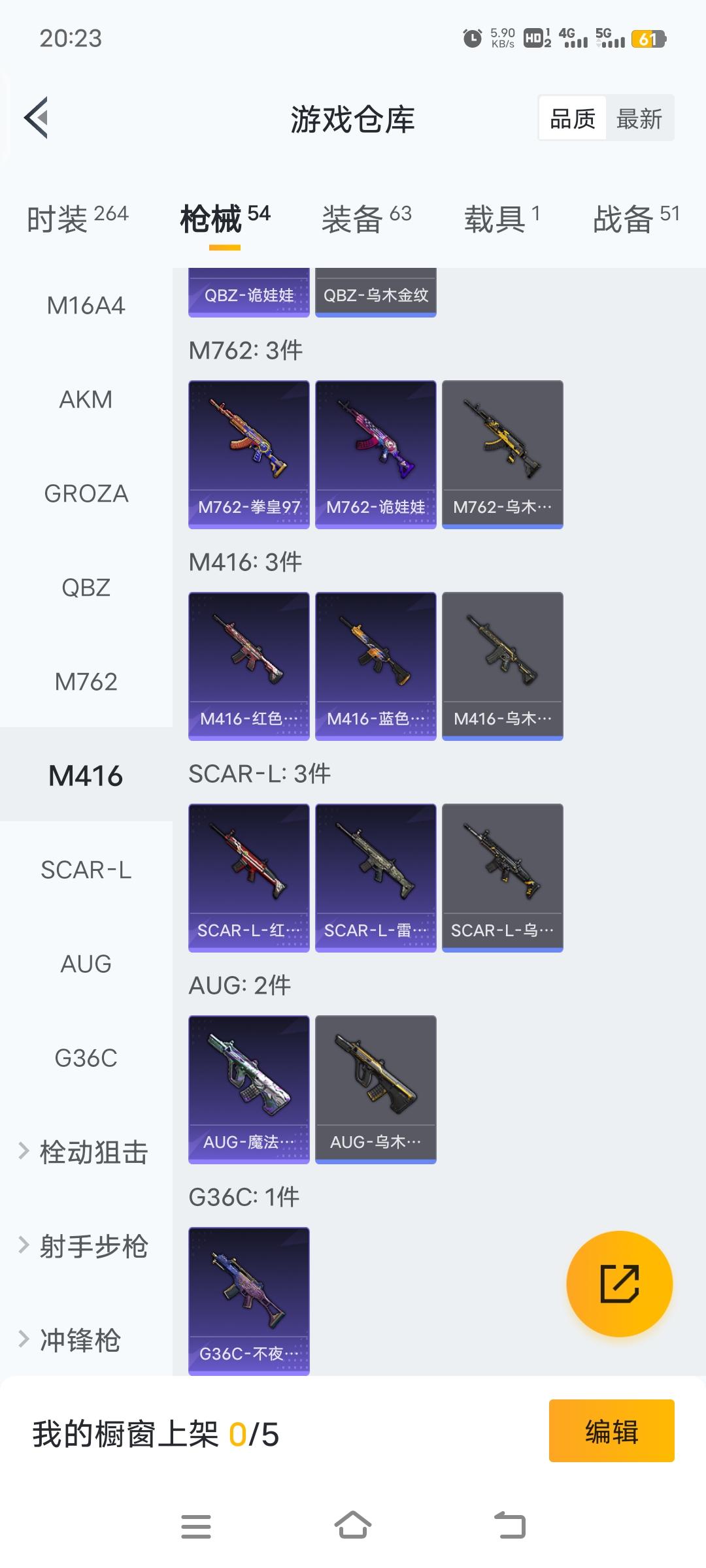Switch to the 装备 tab
706x1568 pixels.
(366, 219)
